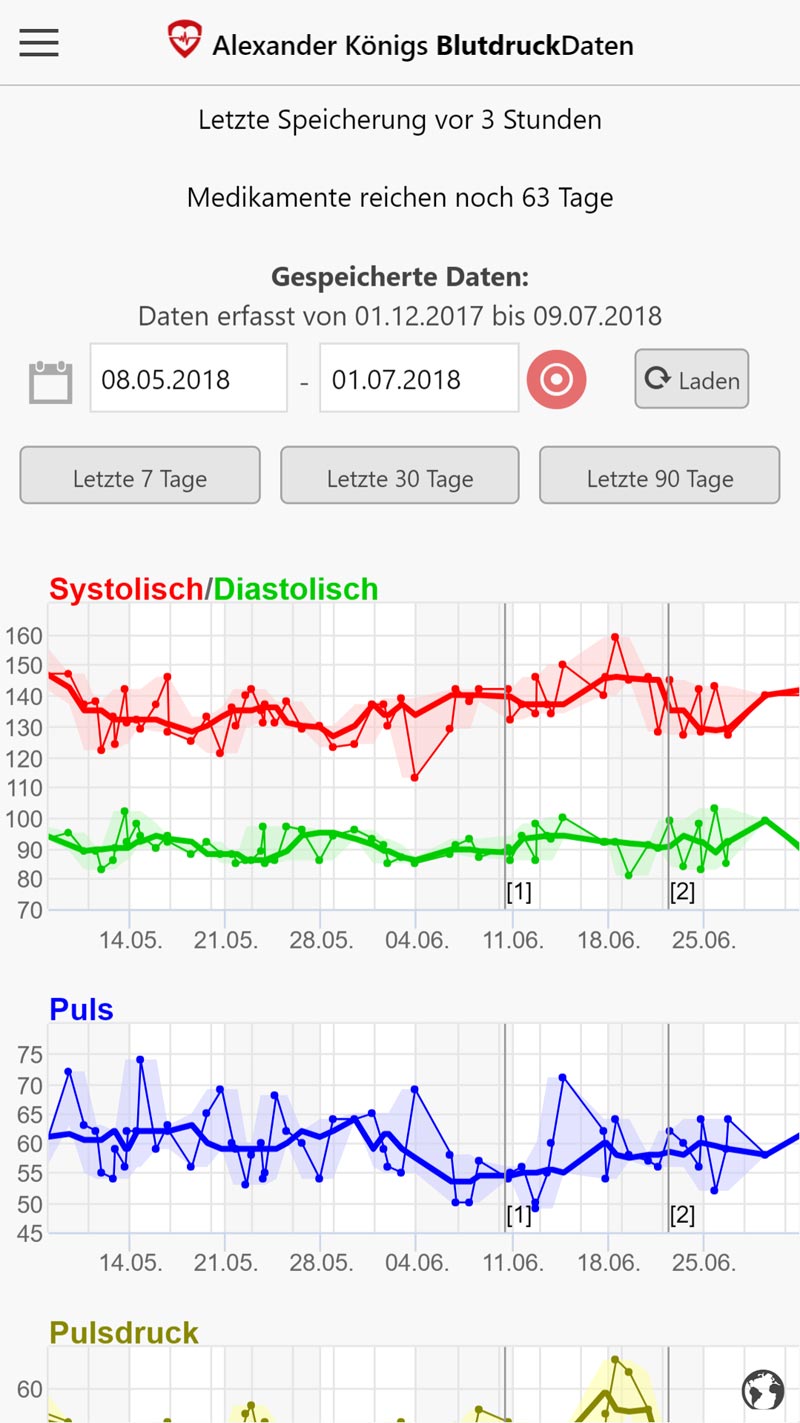Open the hamburger drawer menu
The image size is (800, 1423).
coord(39,43)
